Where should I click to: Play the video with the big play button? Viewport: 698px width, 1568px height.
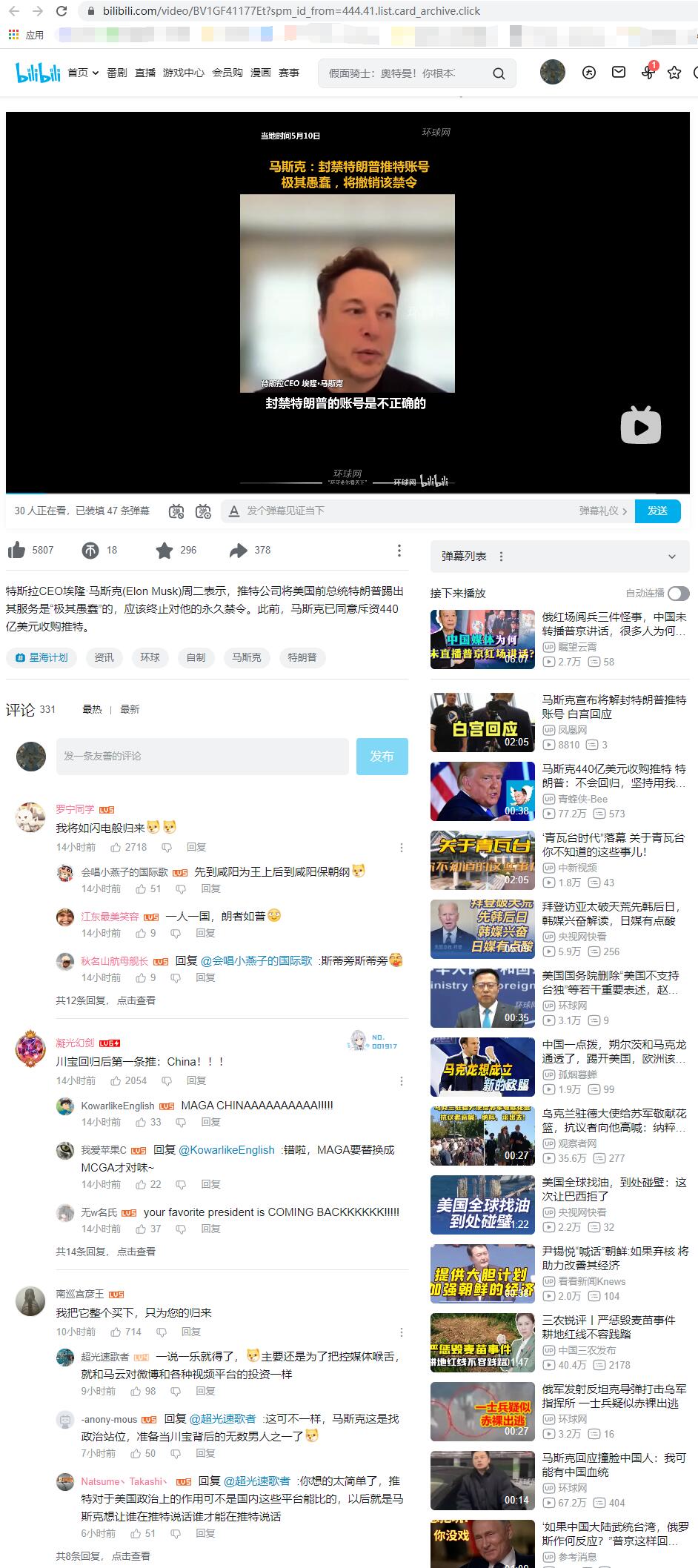pos(640,425)
